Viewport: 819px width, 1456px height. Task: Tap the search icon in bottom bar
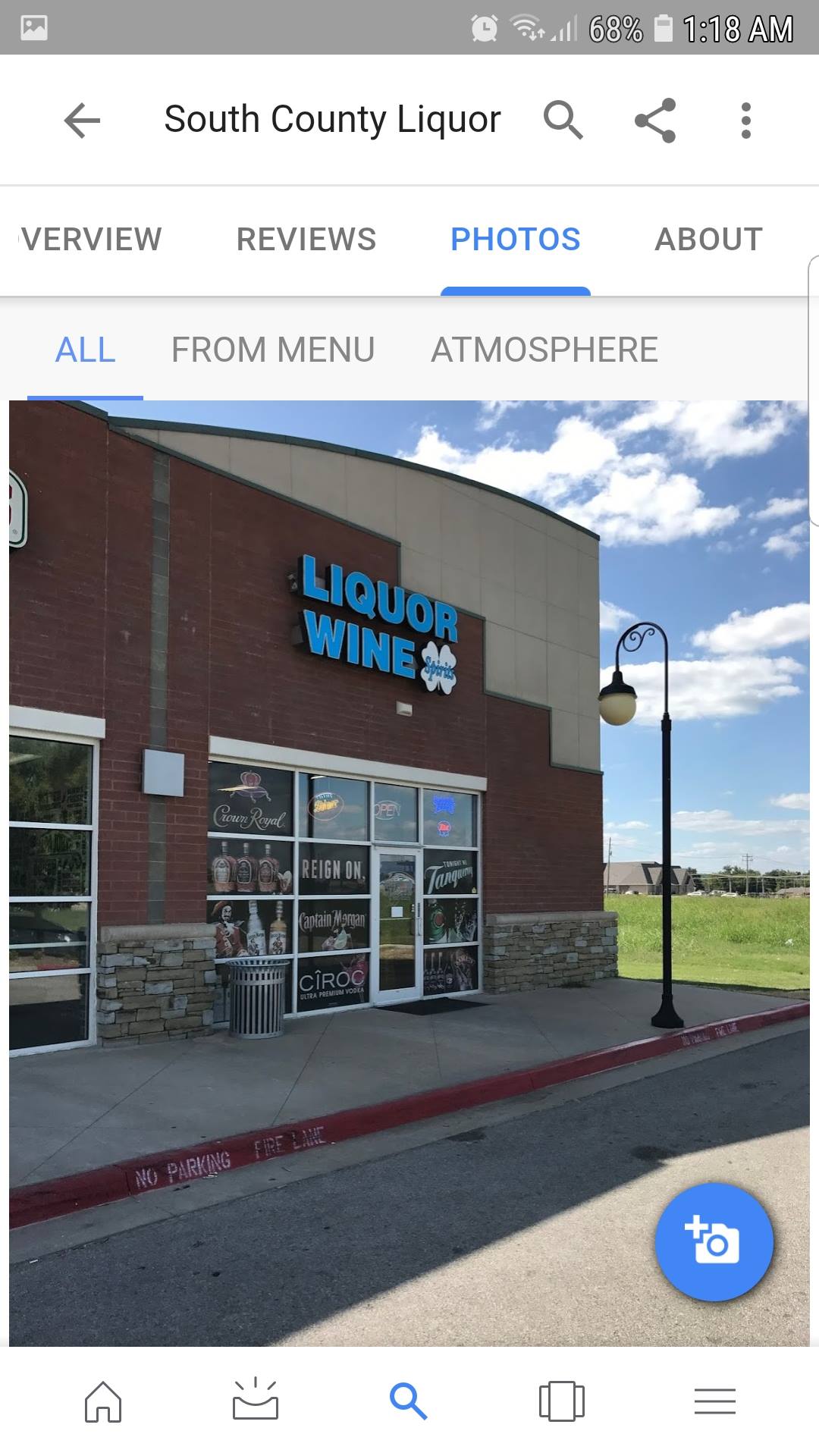tap(409, 1401)
